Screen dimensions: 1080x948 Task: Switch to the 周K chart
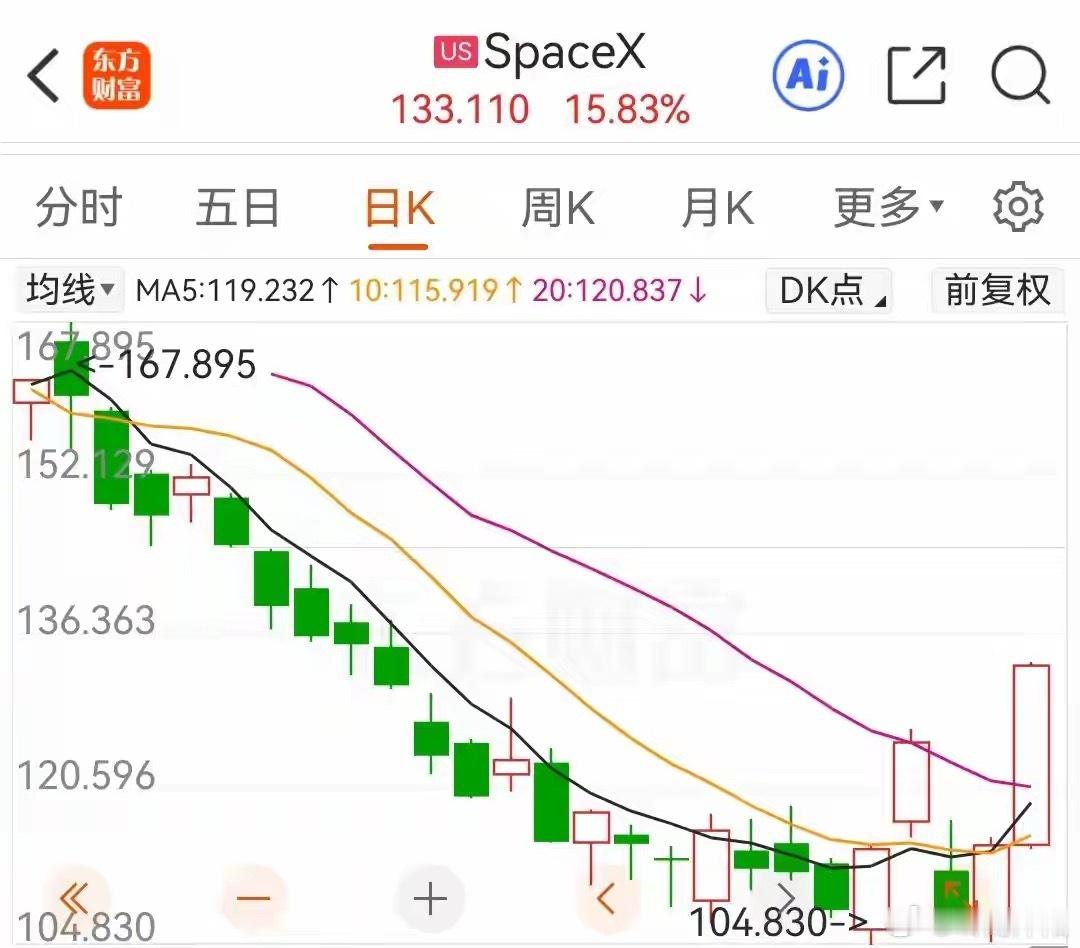(x=558, y=207)
